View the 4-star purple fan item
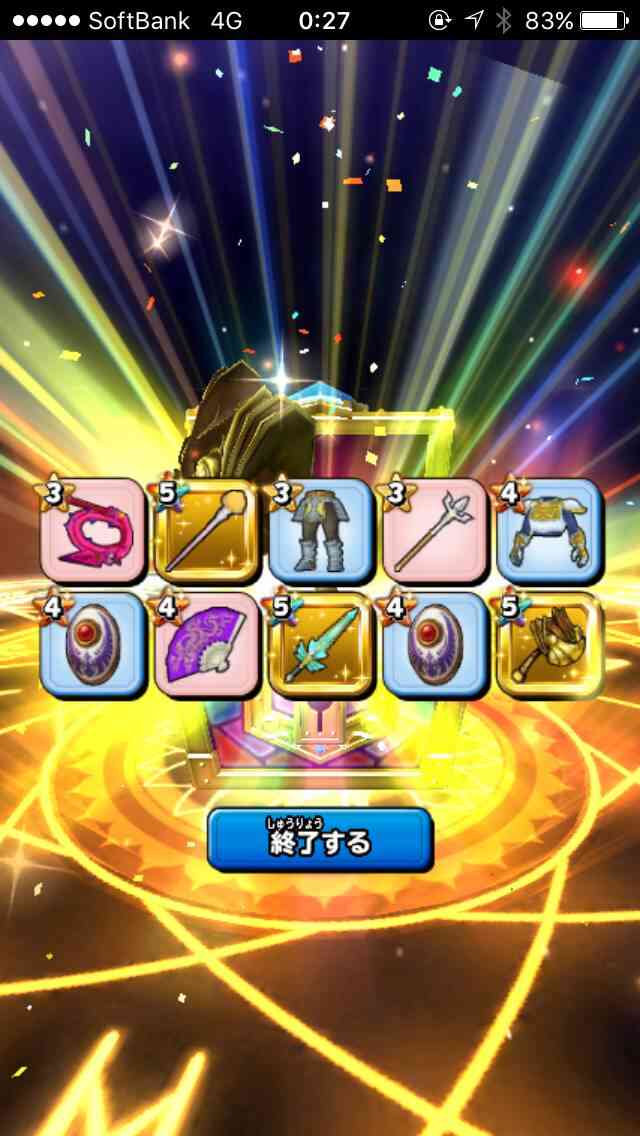The width and height of the screenshot is (640, 1136). point(207,645)
